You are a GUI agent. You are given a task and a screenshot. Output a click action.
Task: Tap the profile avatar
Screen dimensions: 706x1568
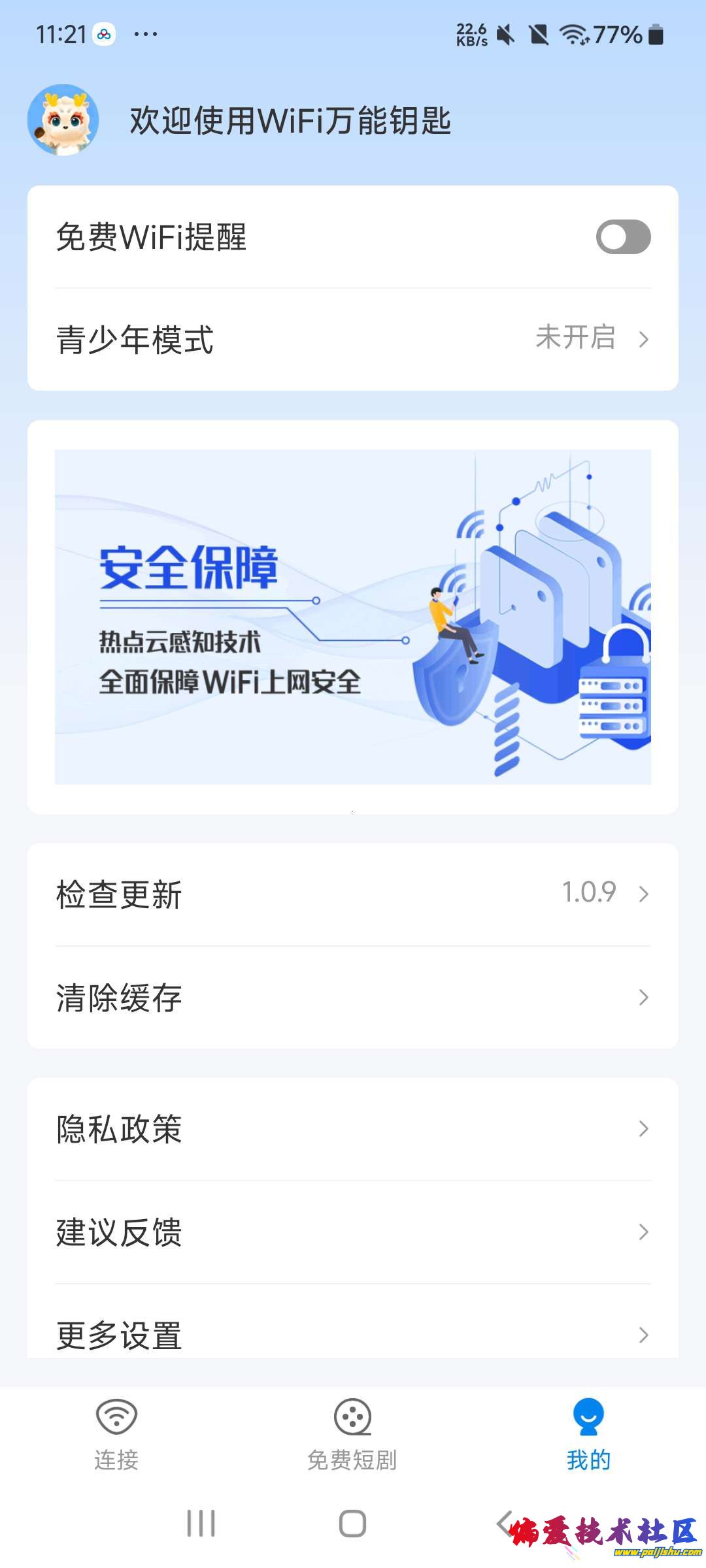63,120
